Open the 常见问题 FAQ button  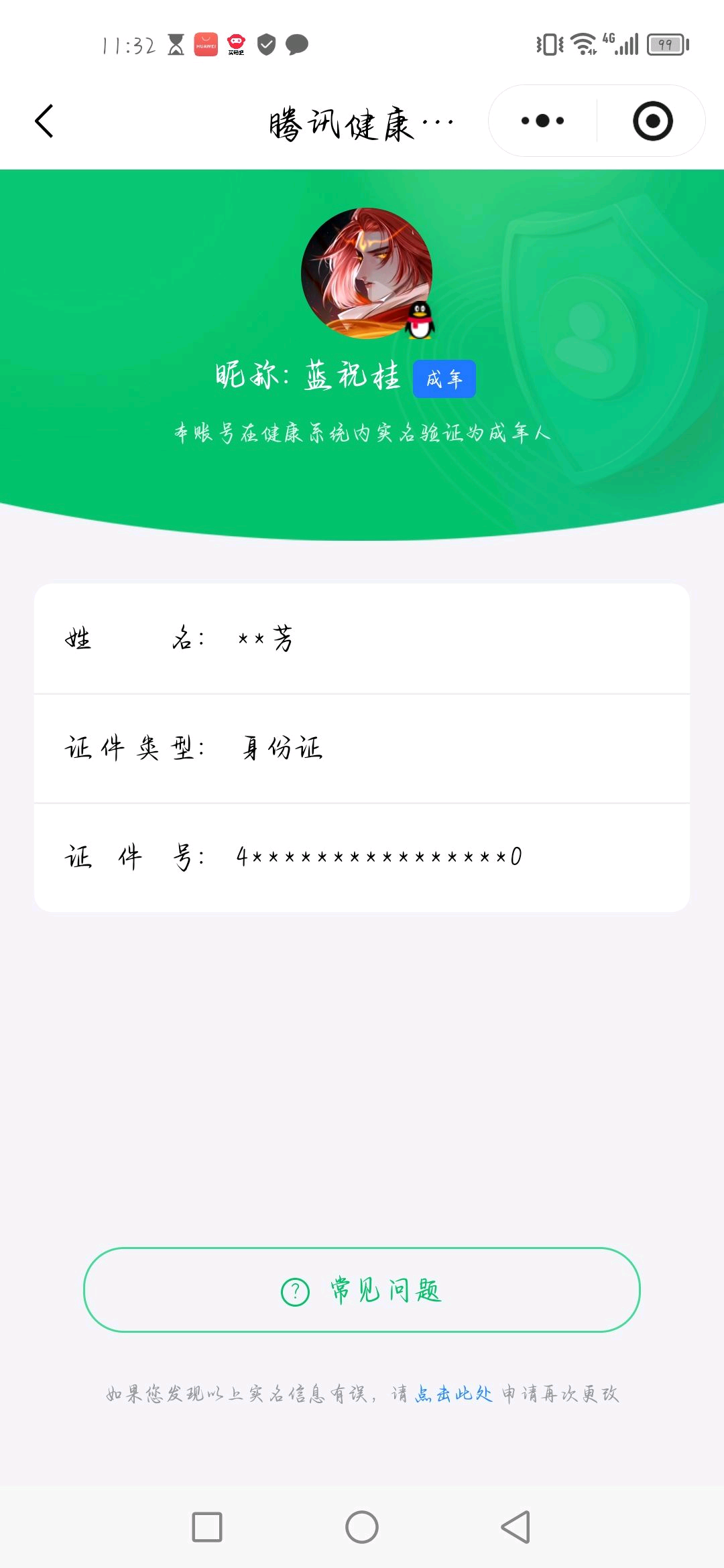pyautogui.click(x=362, y=1290)
